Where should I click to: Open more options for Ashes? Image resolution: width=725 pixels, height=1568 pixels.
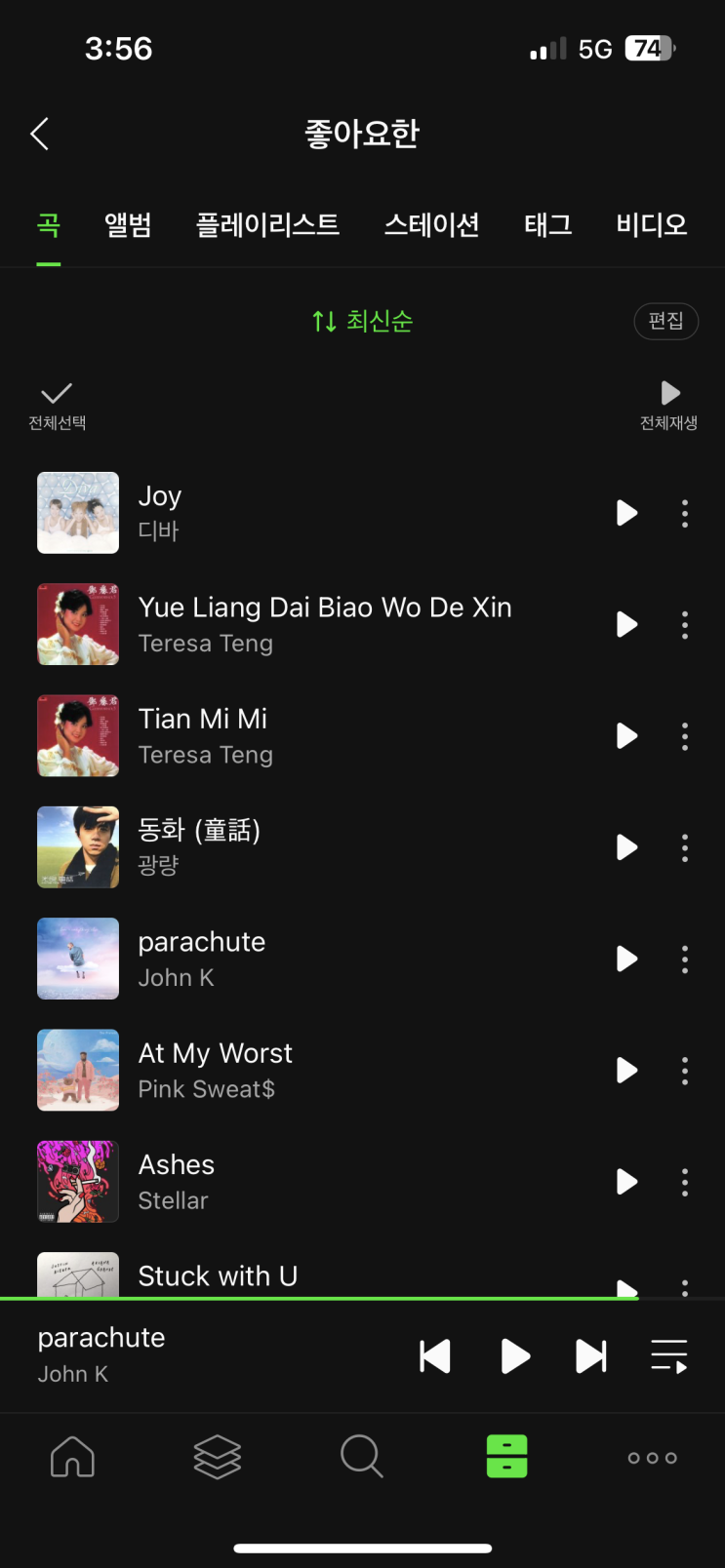(685, 1182)
